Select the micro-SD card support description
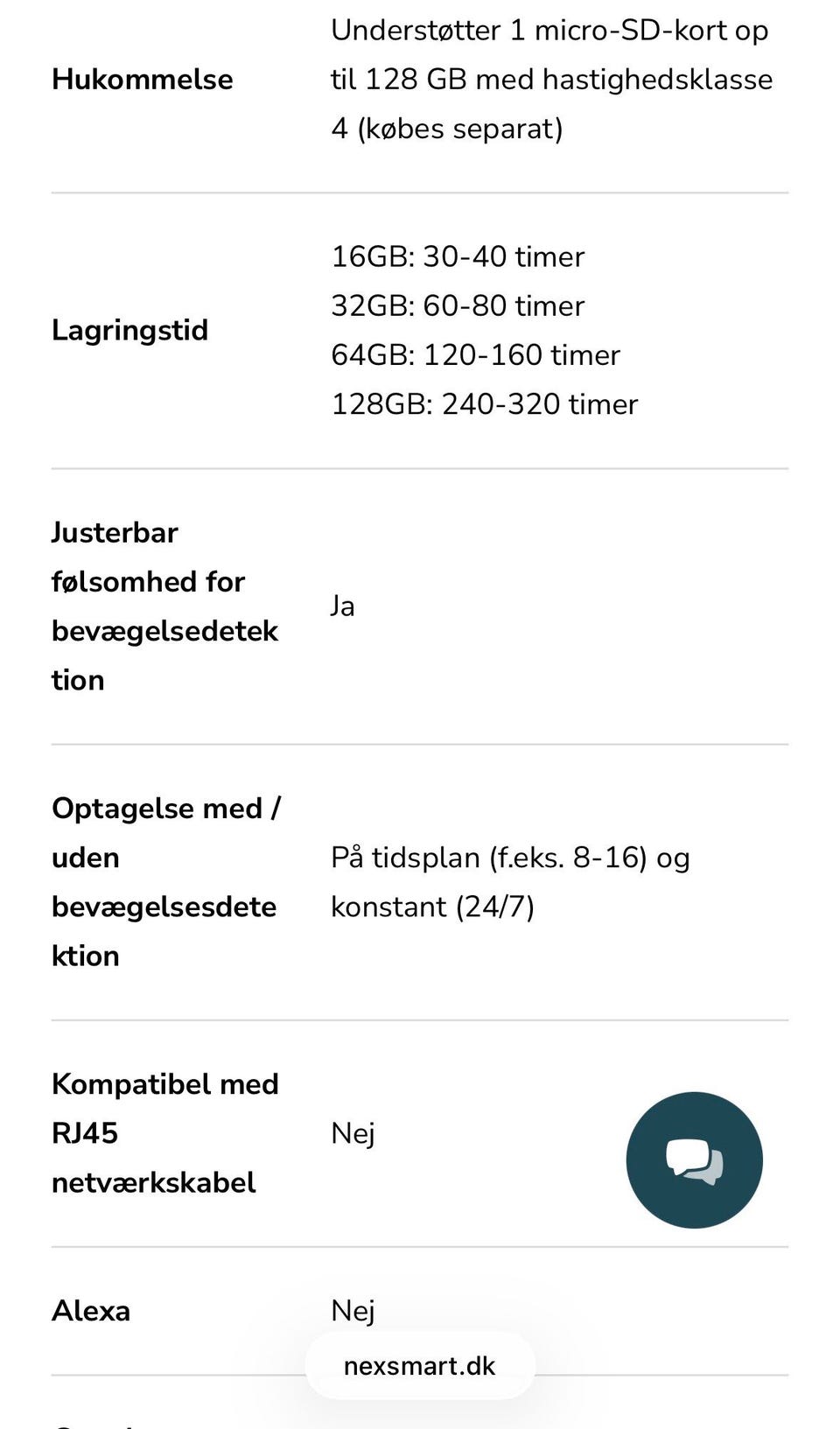840x1429 pixels. [x=551, y=78]
